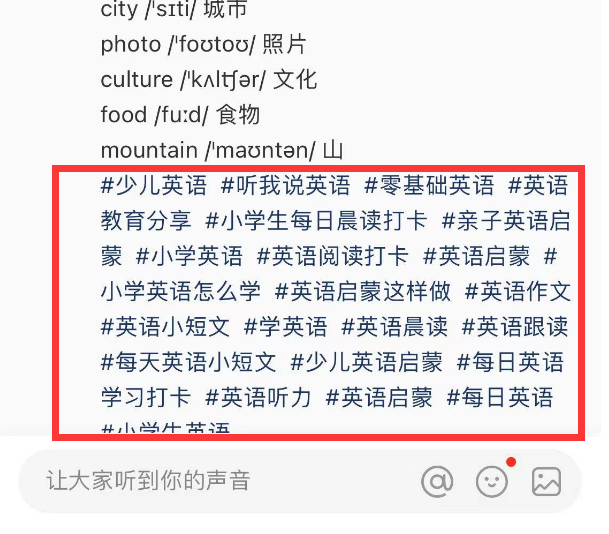Attach a picture to the comment
609x534 pixels.
[546, 482]
